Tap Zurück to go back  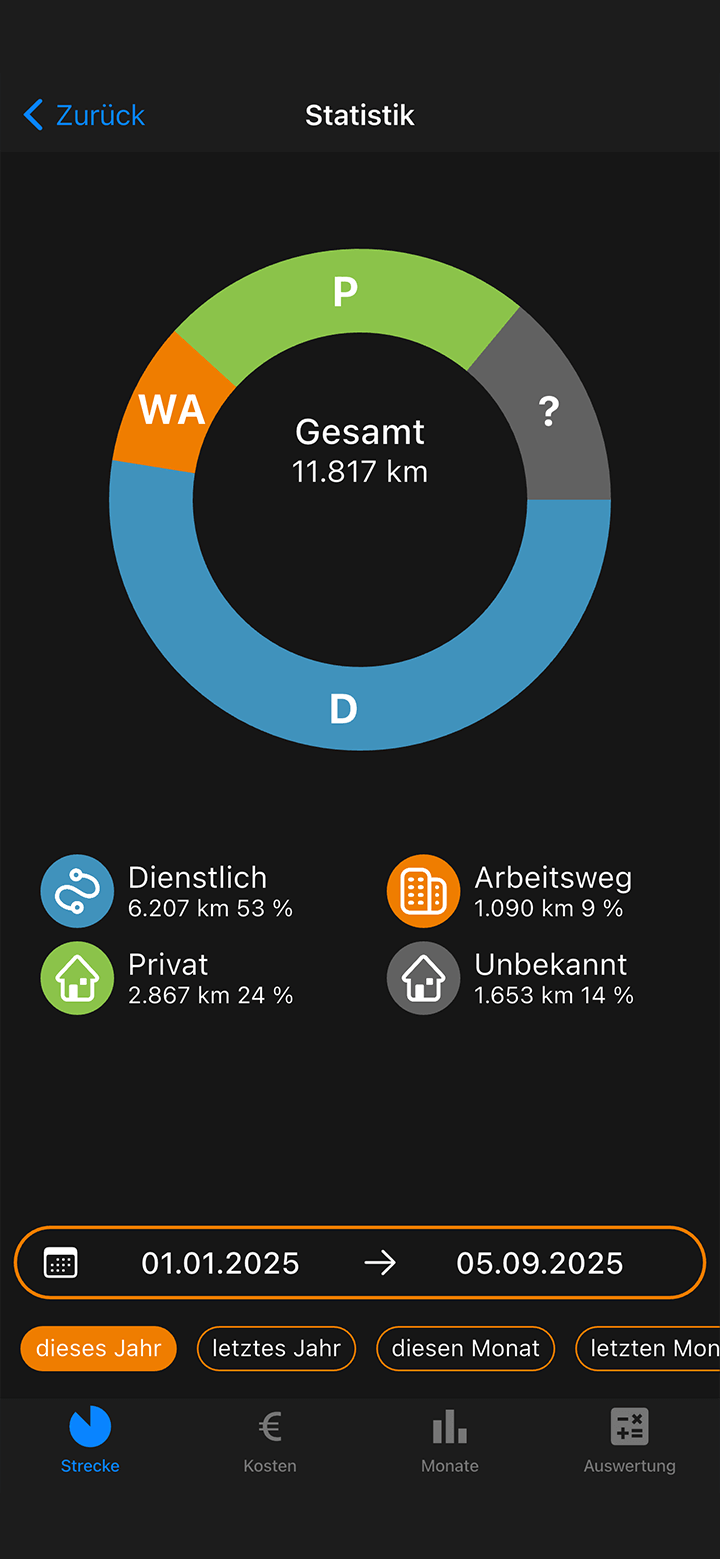pyautogui.click(x=83, y=115)
